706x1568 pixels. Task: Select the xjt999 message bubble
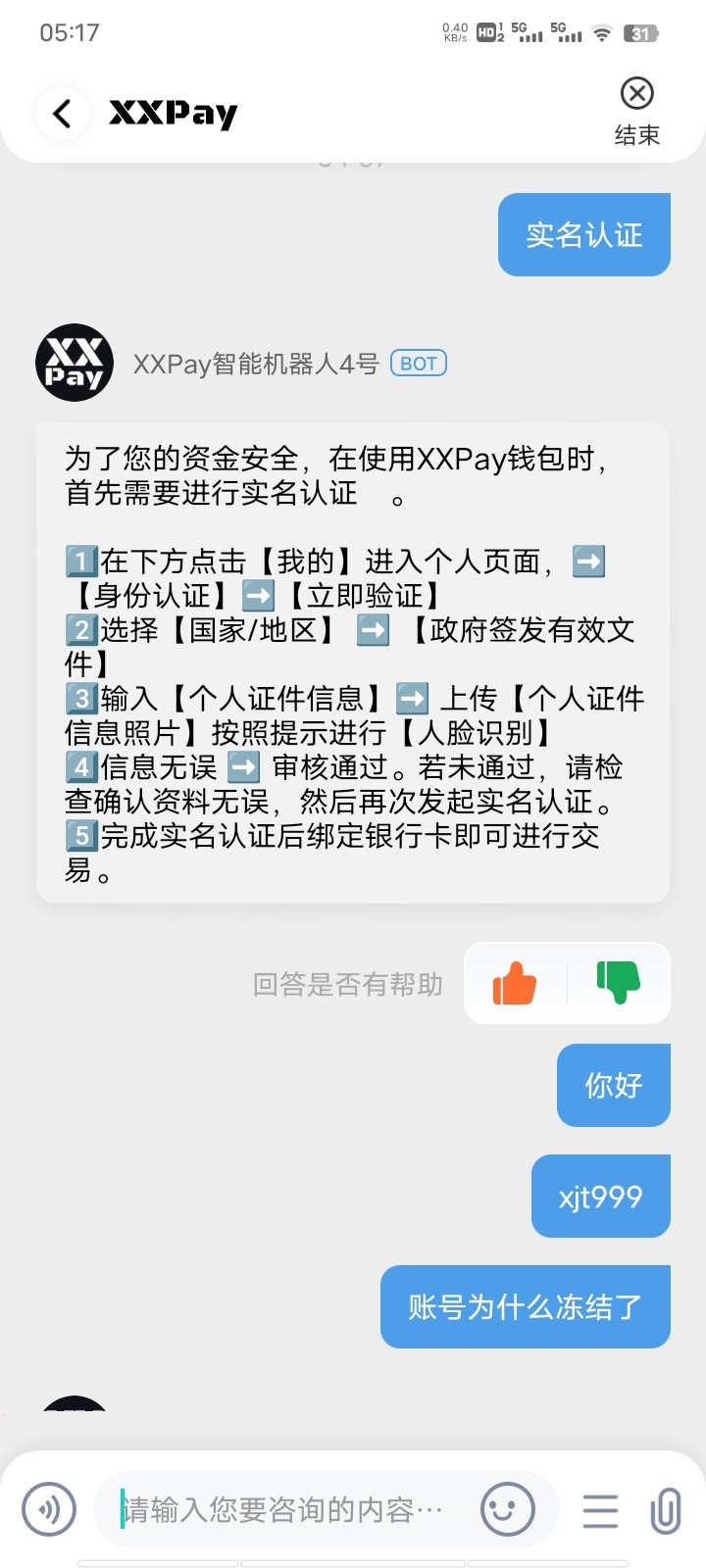click(600, 1196)
